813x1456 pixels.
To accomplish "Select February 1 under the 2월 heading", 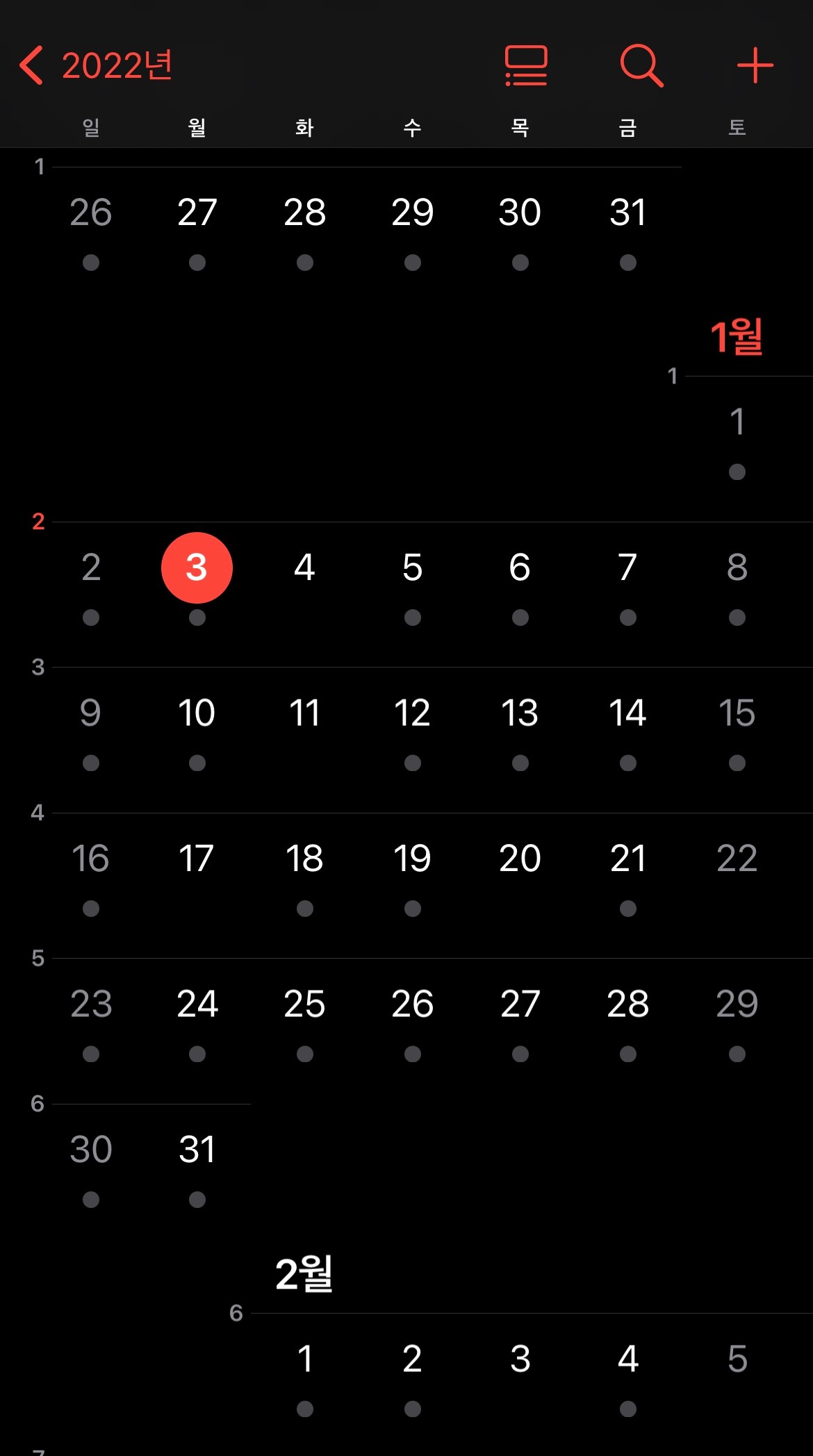I will click(304, 1359).
